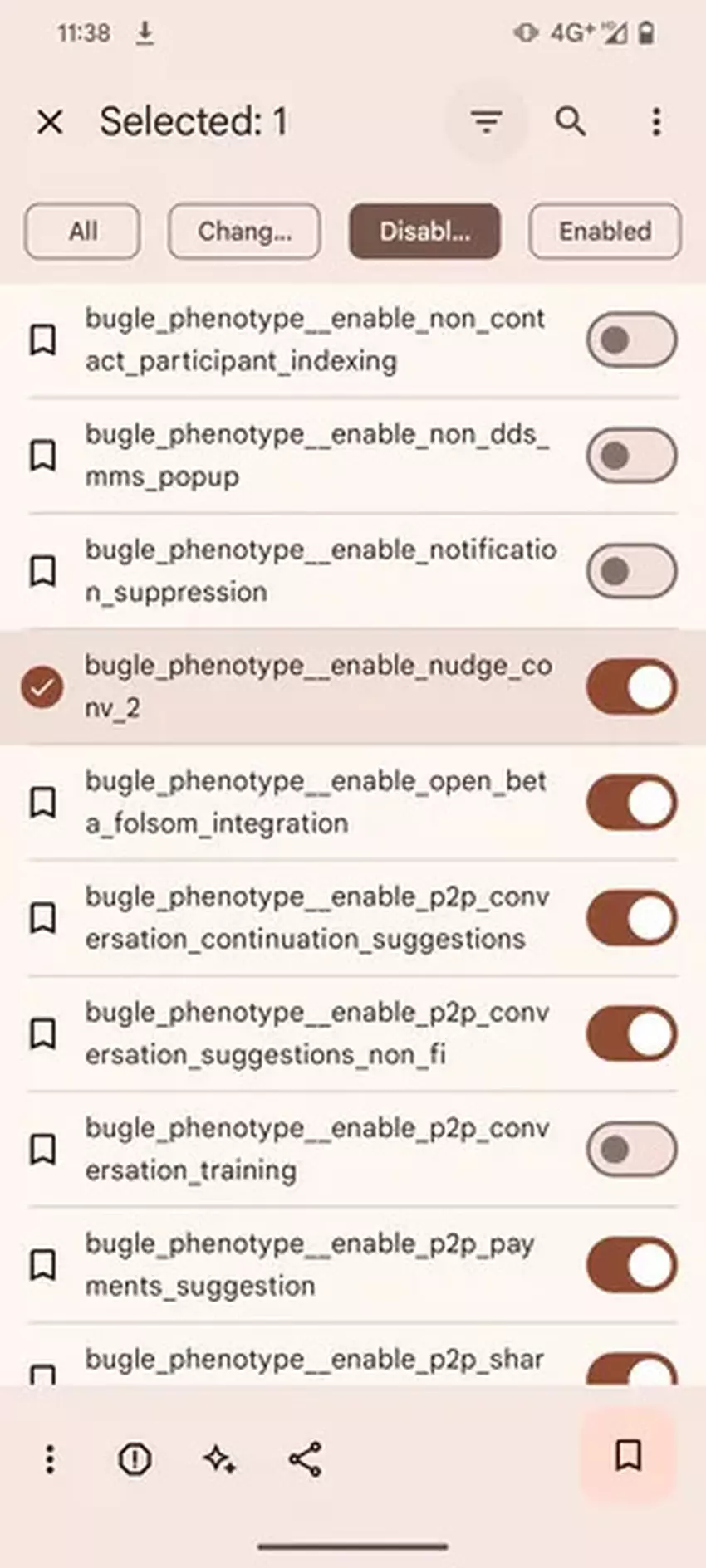Switch to the Enabled filter chip
The image size is (706, 1568).
pos(605,231)
